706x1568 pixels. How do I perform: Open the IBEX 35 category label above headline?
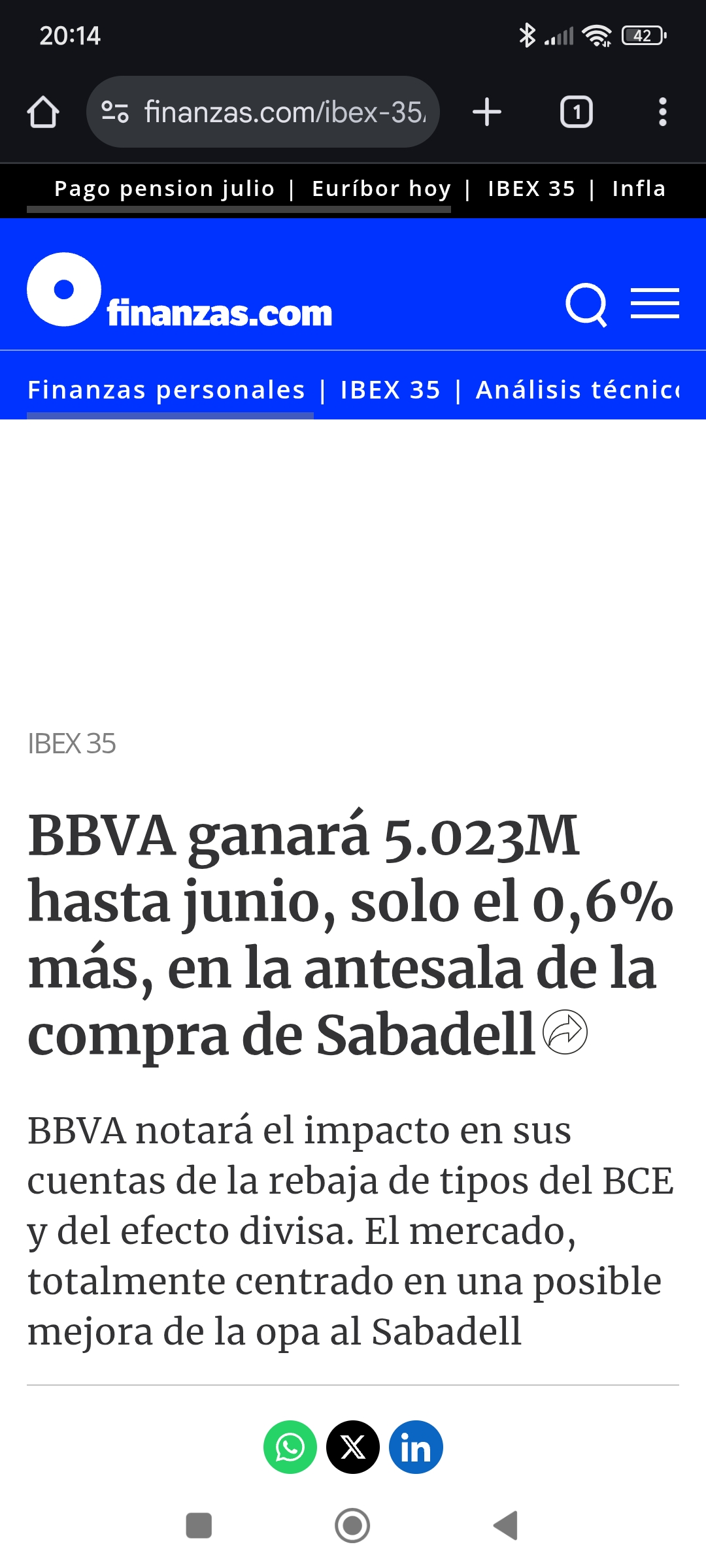coord(72,743)
